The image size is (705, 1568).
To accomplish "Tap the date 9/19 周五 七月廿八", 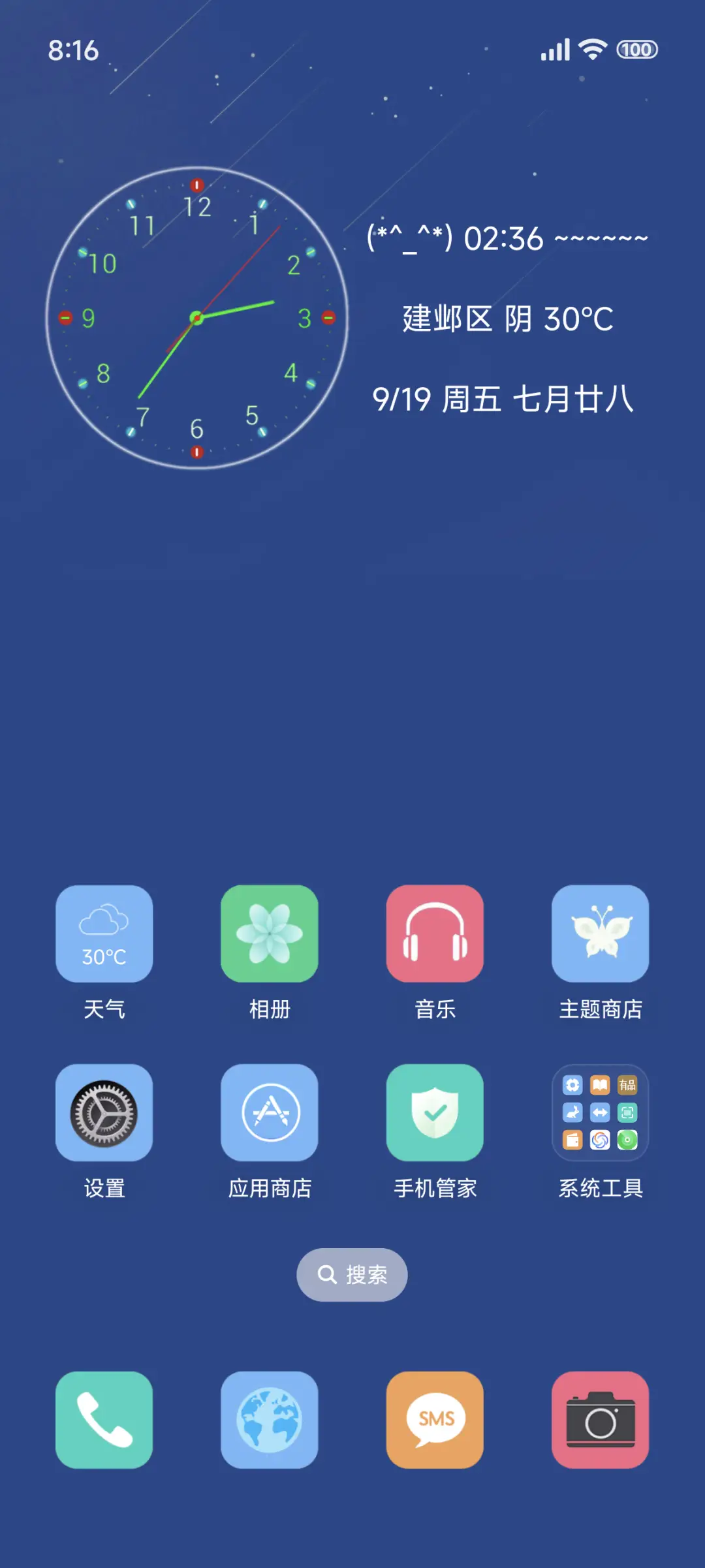I will click(505, 400).
